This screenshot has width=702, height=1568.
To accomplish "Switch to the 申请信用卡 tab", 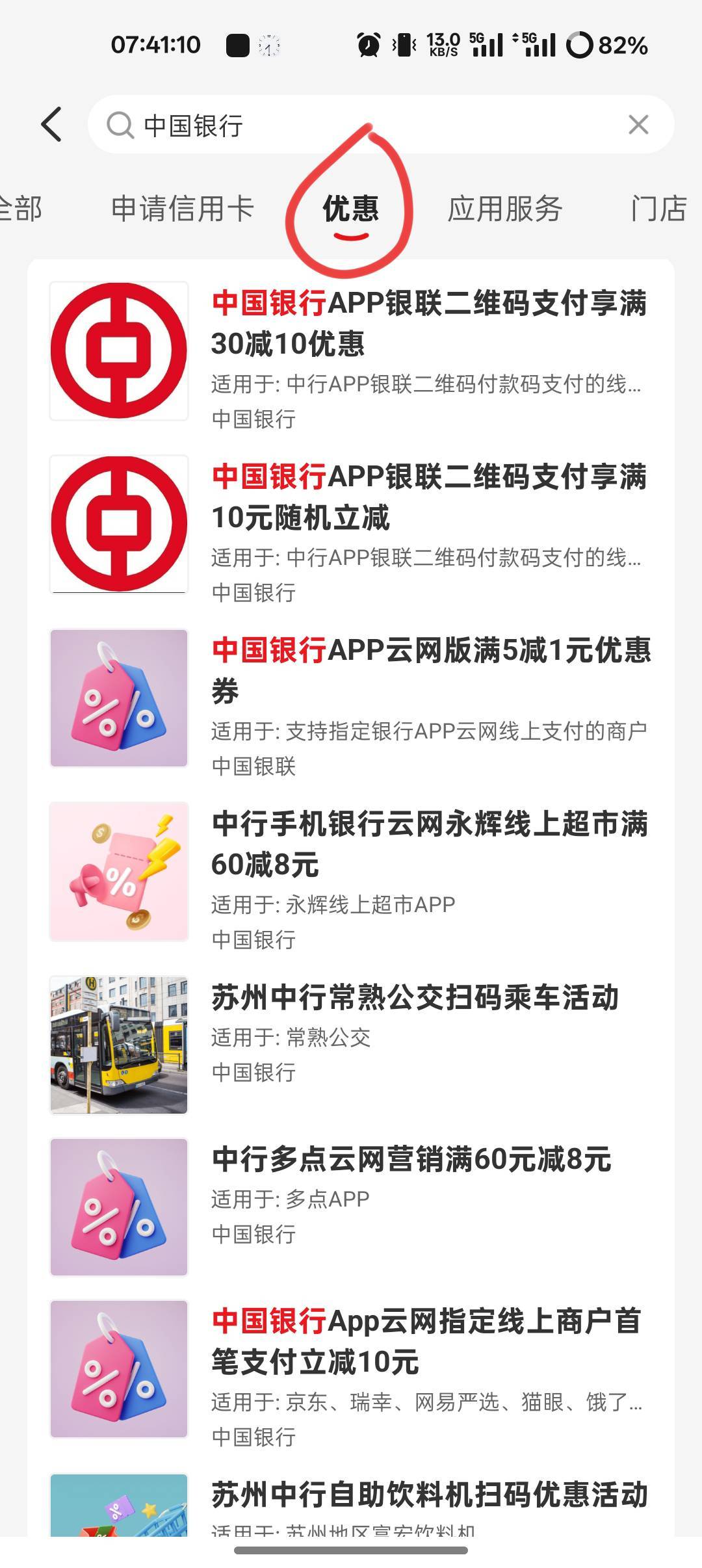I will (x=182, y=209).
